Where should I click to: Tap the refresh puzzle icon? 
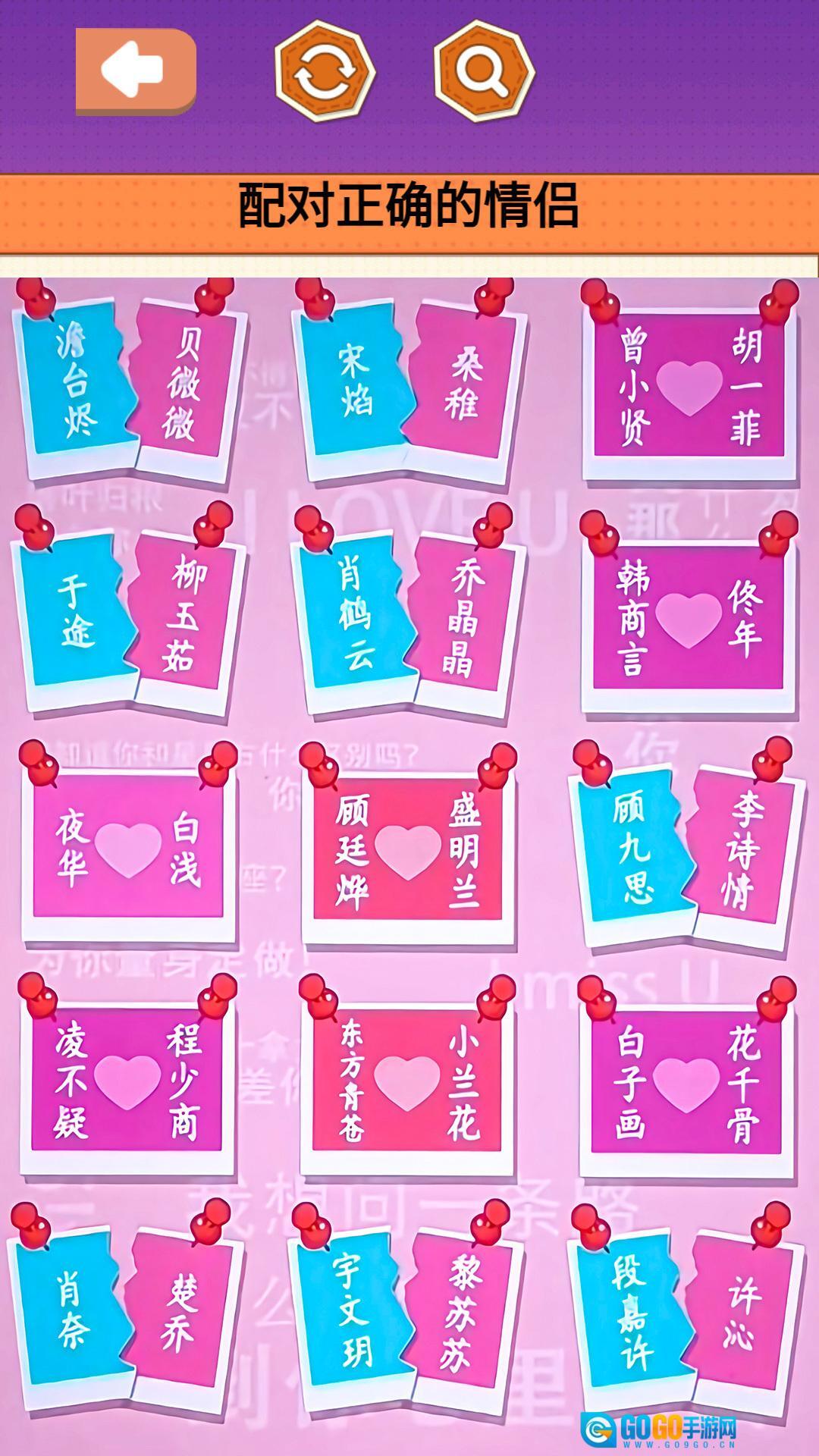tap(325, 72)
